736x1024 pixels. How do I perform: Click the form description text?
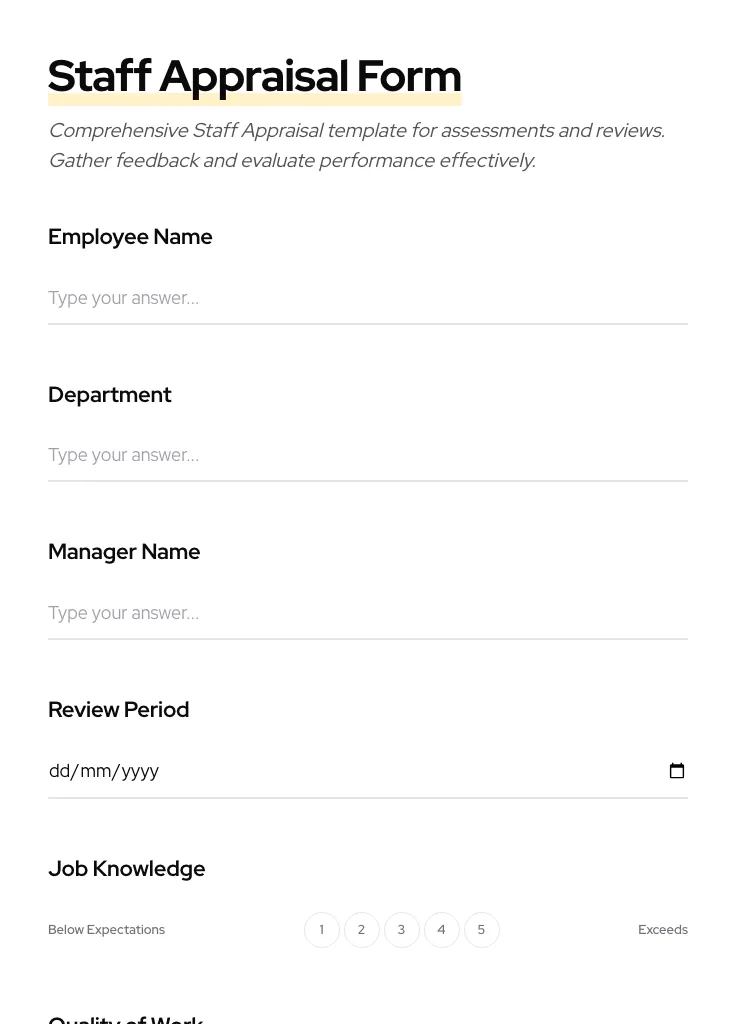click(356, 145)
